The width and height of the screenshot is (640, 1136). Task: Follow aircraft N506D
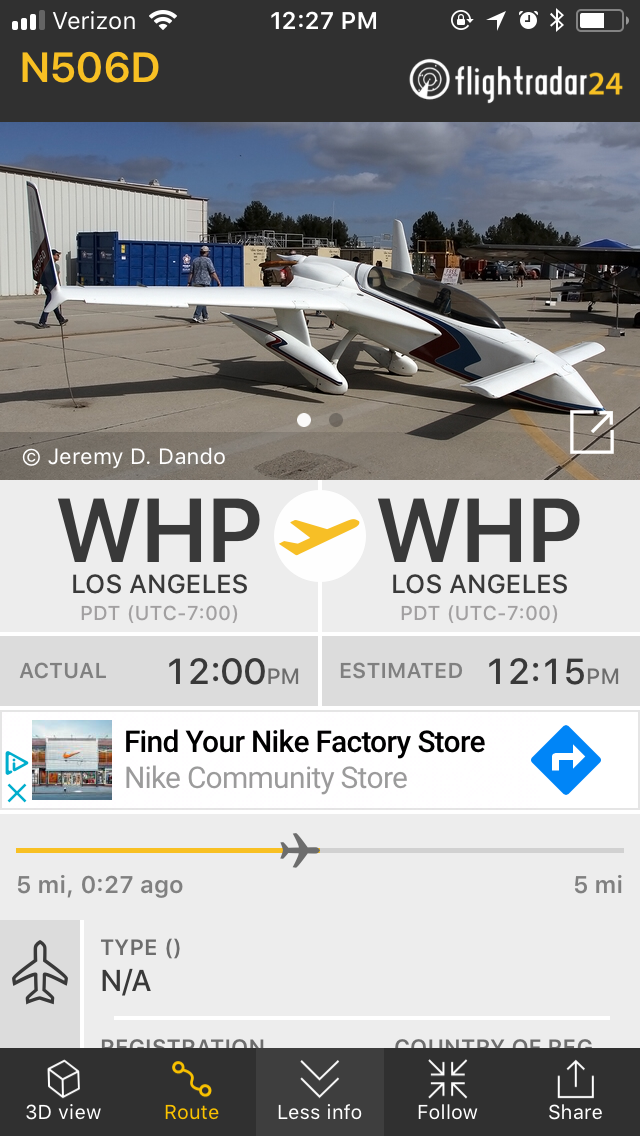pyautogui.click(x=447, y=1091)
